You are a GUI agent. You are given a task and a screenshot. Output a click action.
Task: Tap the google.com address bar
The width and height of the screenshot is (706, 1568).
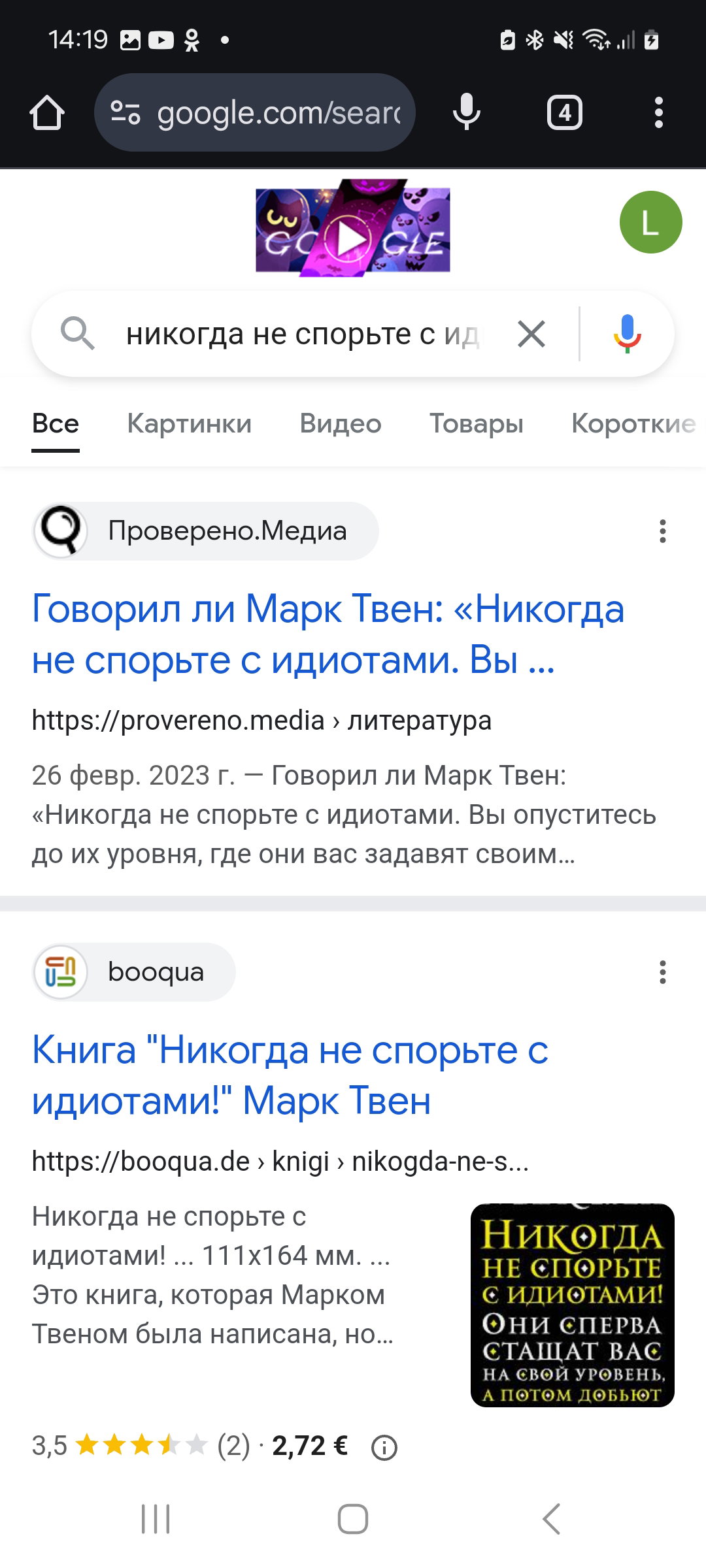point(255,112)
